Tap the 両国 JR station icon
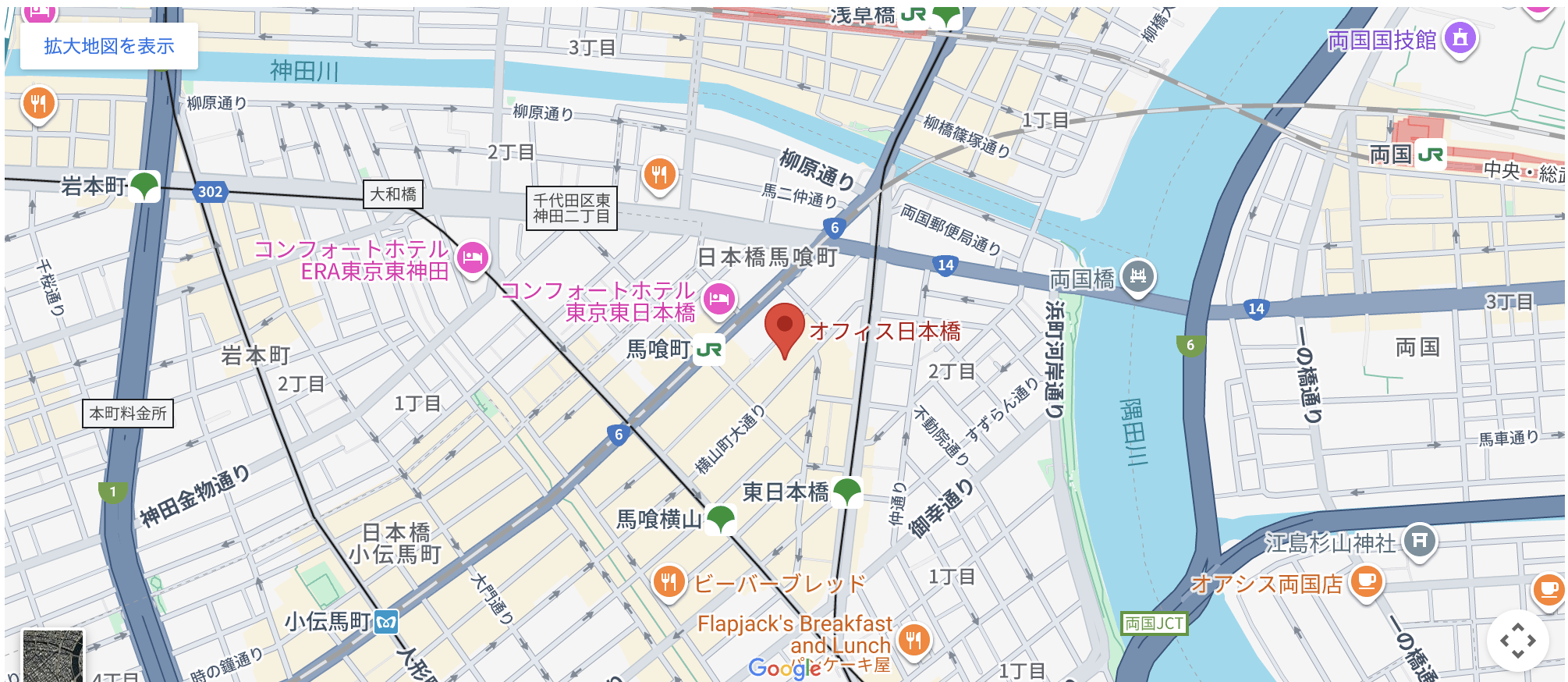This screenshot has width=1568, height=682. (x=1430, y=155)
